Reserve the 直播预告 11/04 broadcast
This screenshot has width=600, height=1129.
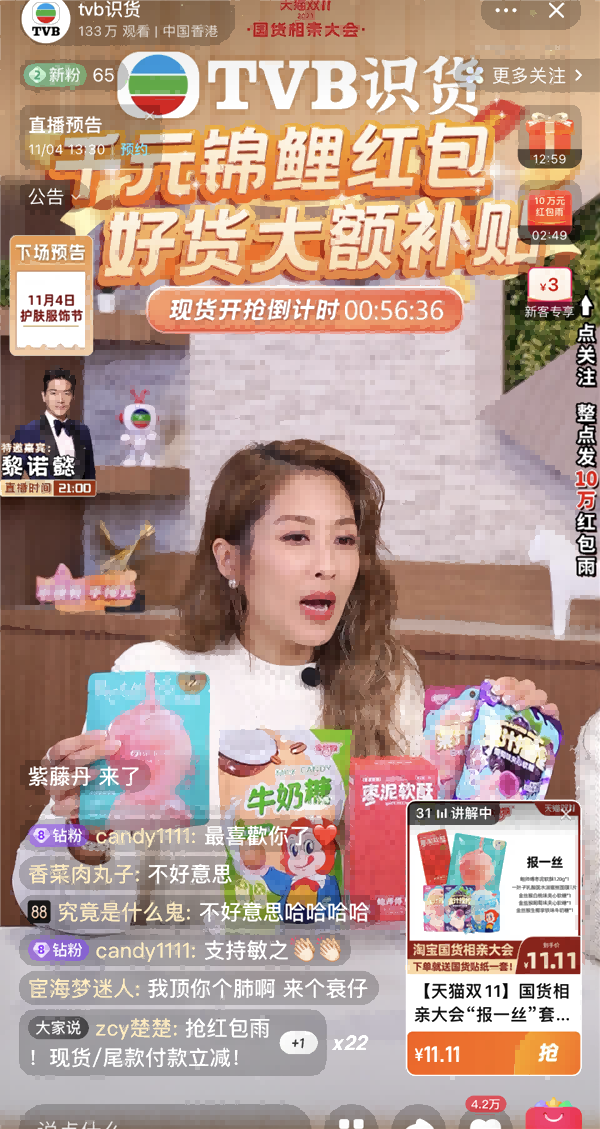[134, 149]
